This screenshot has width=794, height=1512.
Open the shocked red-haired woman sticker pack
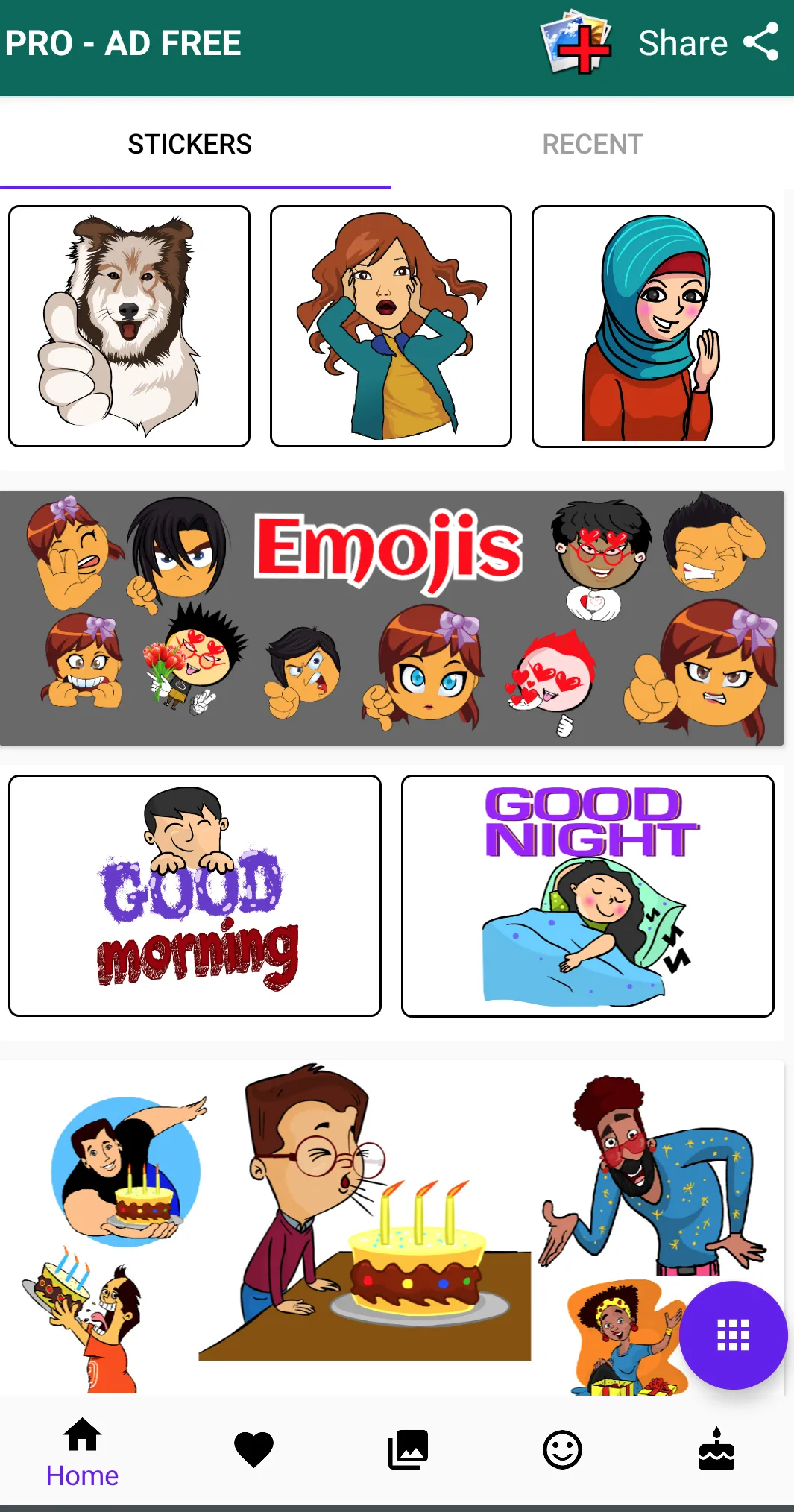[391, 327]
